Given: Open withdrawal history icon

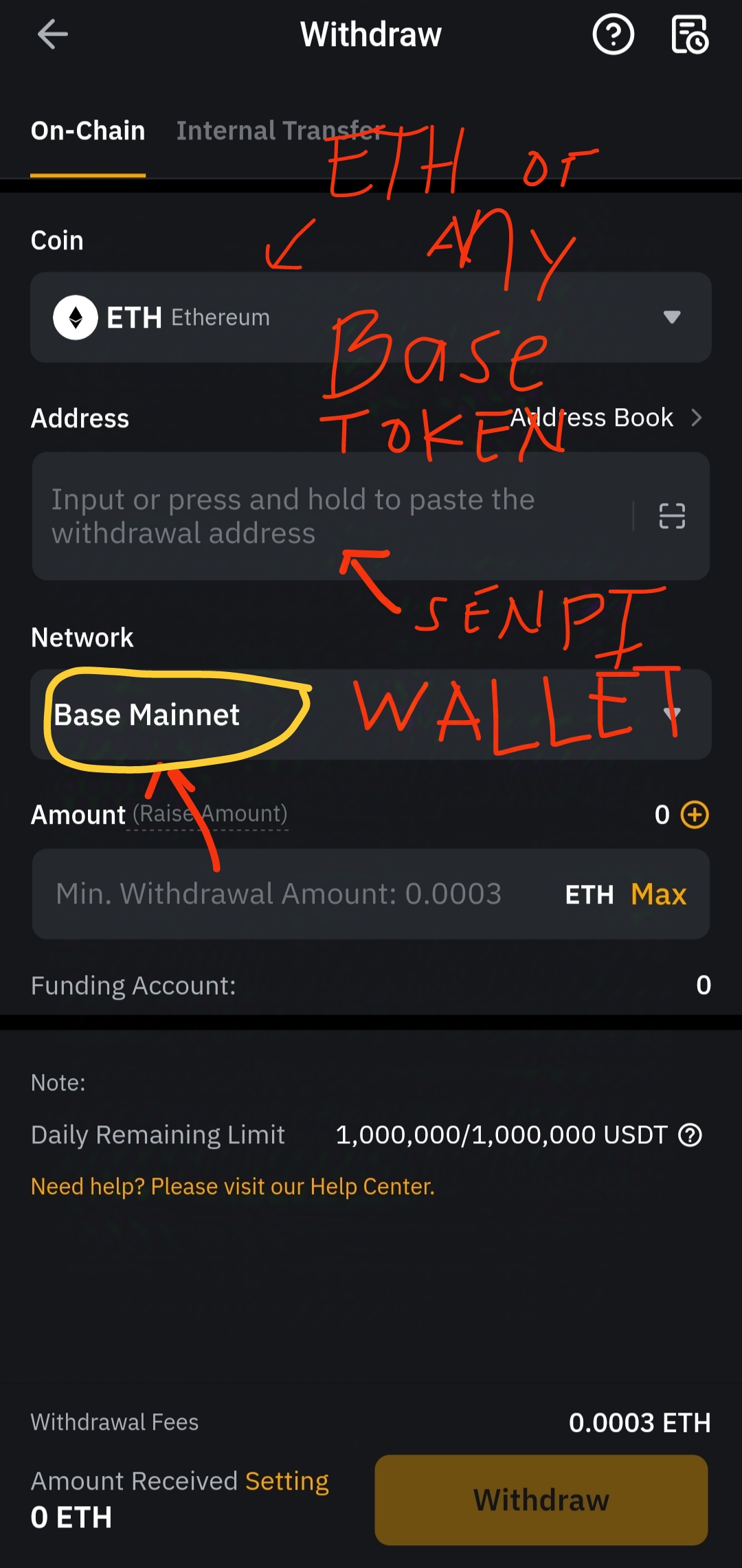Looking at the screenshot, I should point(690,34).
